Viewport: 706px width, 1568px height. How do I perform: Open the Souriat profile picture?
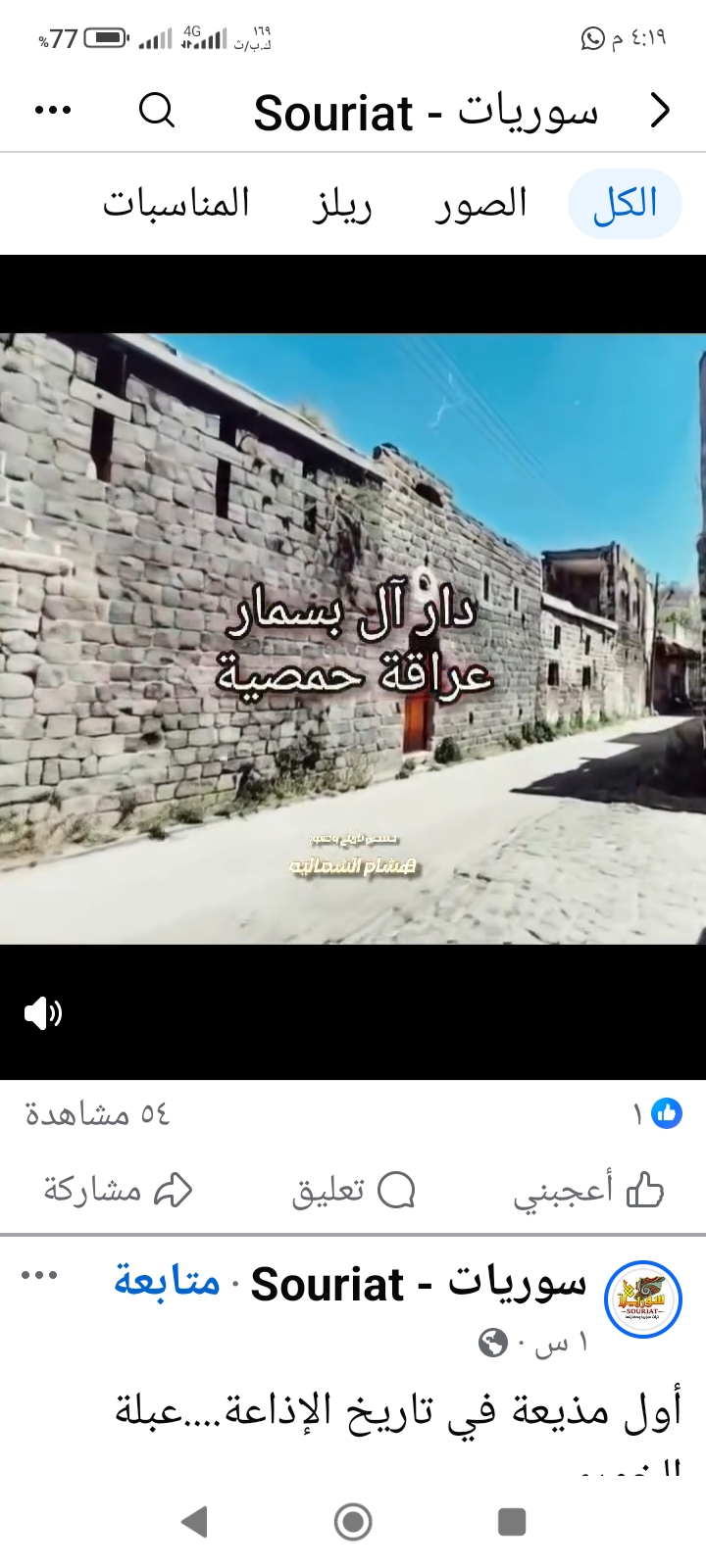(x=642, y=1299)
